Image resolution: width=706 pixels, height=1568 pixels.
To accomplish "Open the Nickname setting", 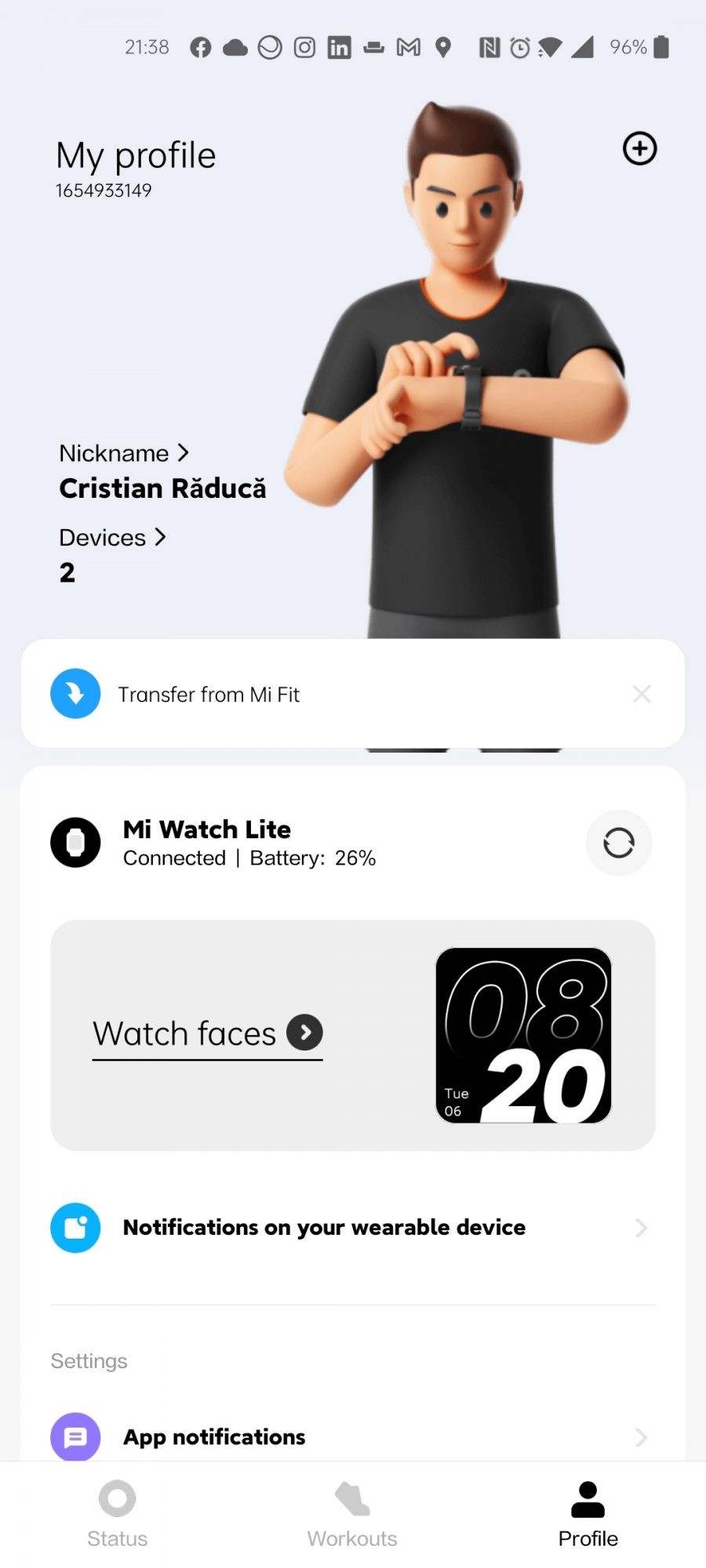I will [124, 453].
